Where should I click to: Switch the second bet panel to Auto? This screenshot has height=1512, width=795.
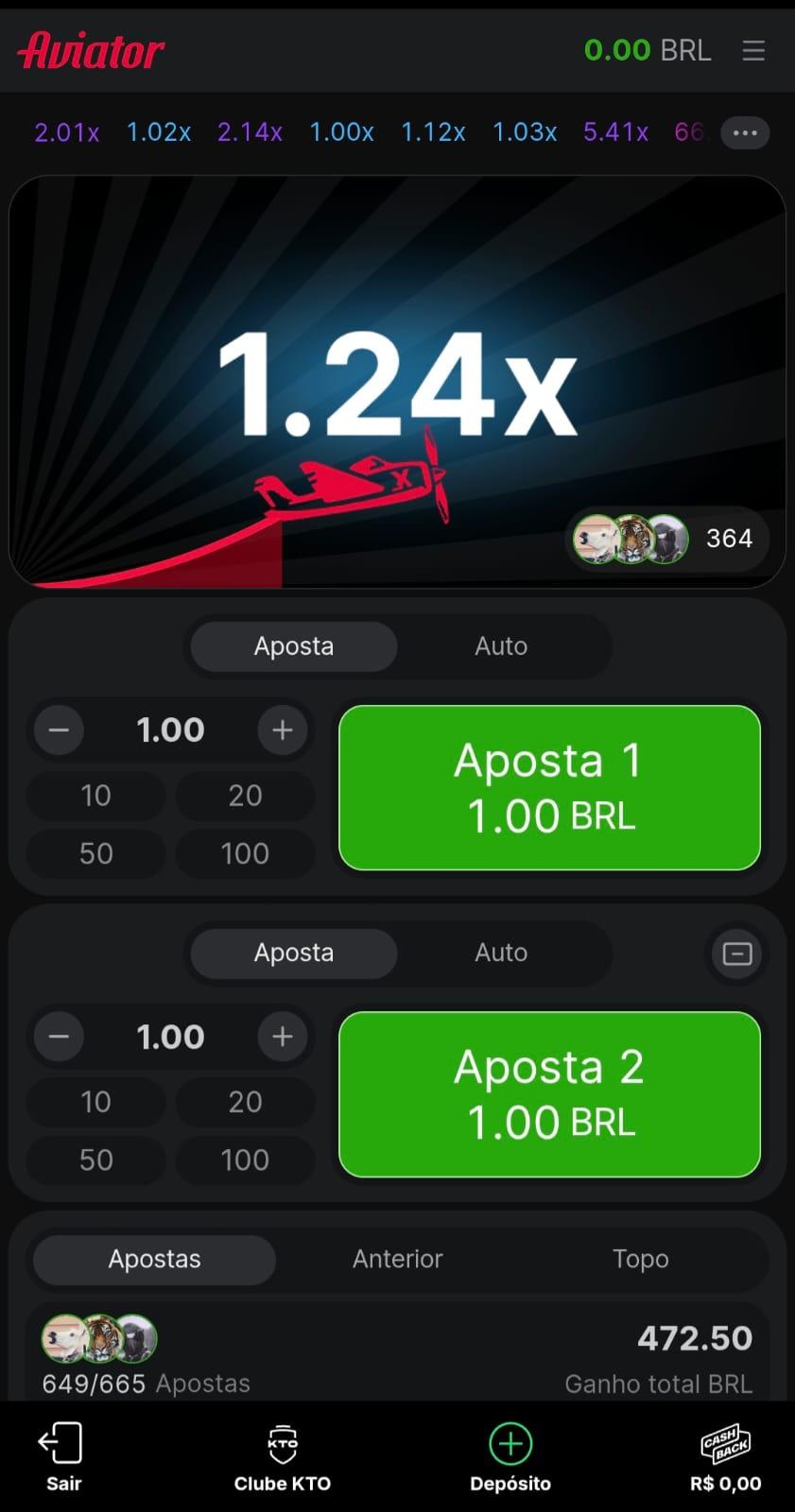500,954
